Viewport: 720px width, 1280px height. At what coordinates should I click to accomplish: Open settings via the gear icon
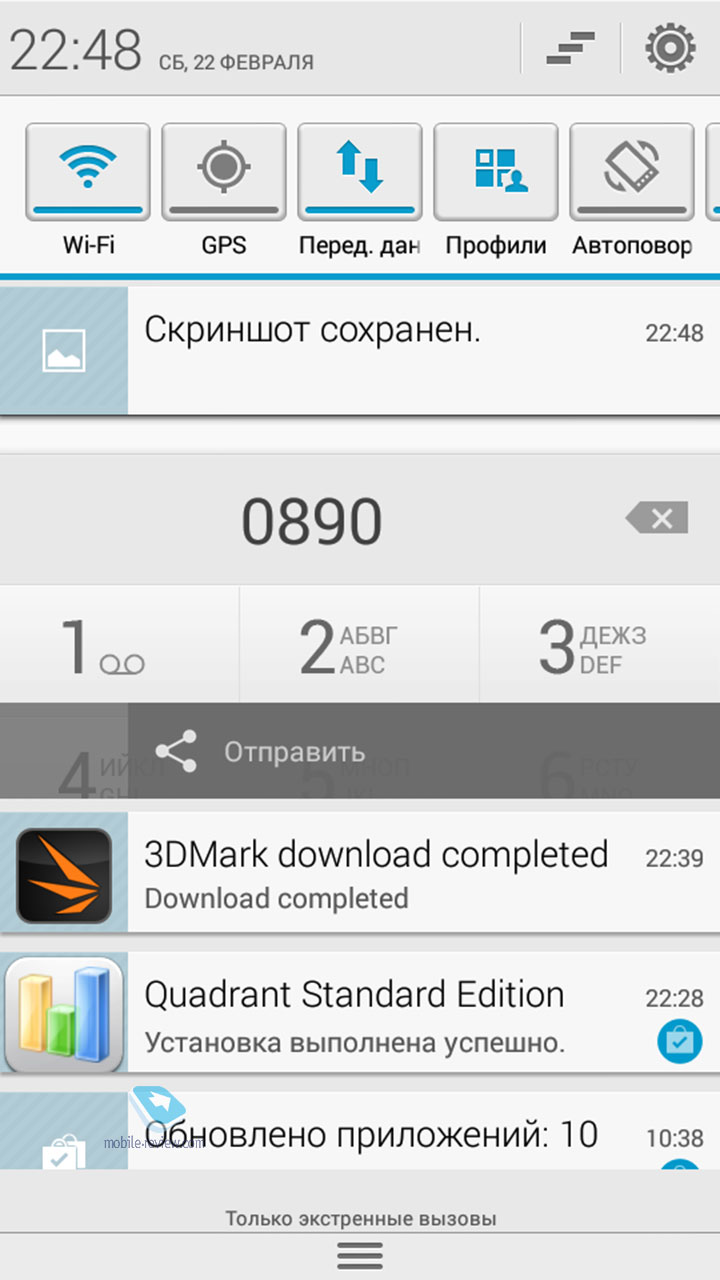point(670,47)
